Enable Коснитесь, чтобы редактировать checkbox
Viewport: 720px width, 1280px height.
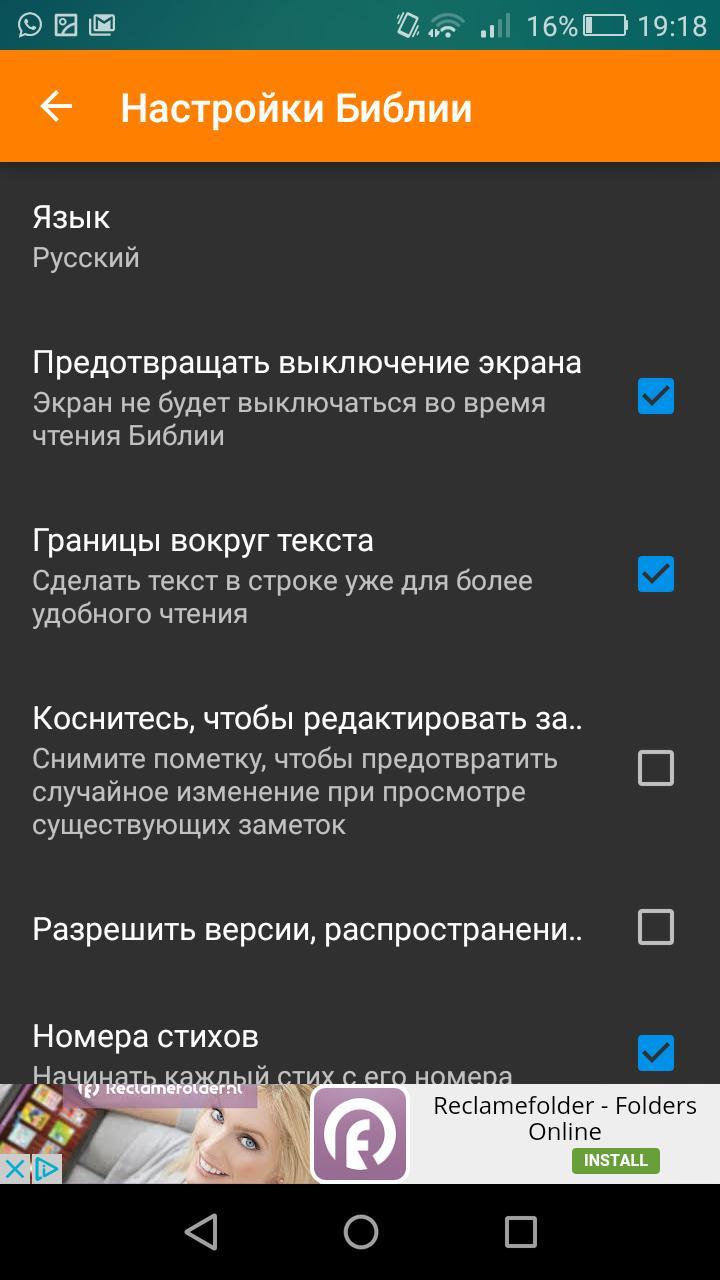pos(656,768)
